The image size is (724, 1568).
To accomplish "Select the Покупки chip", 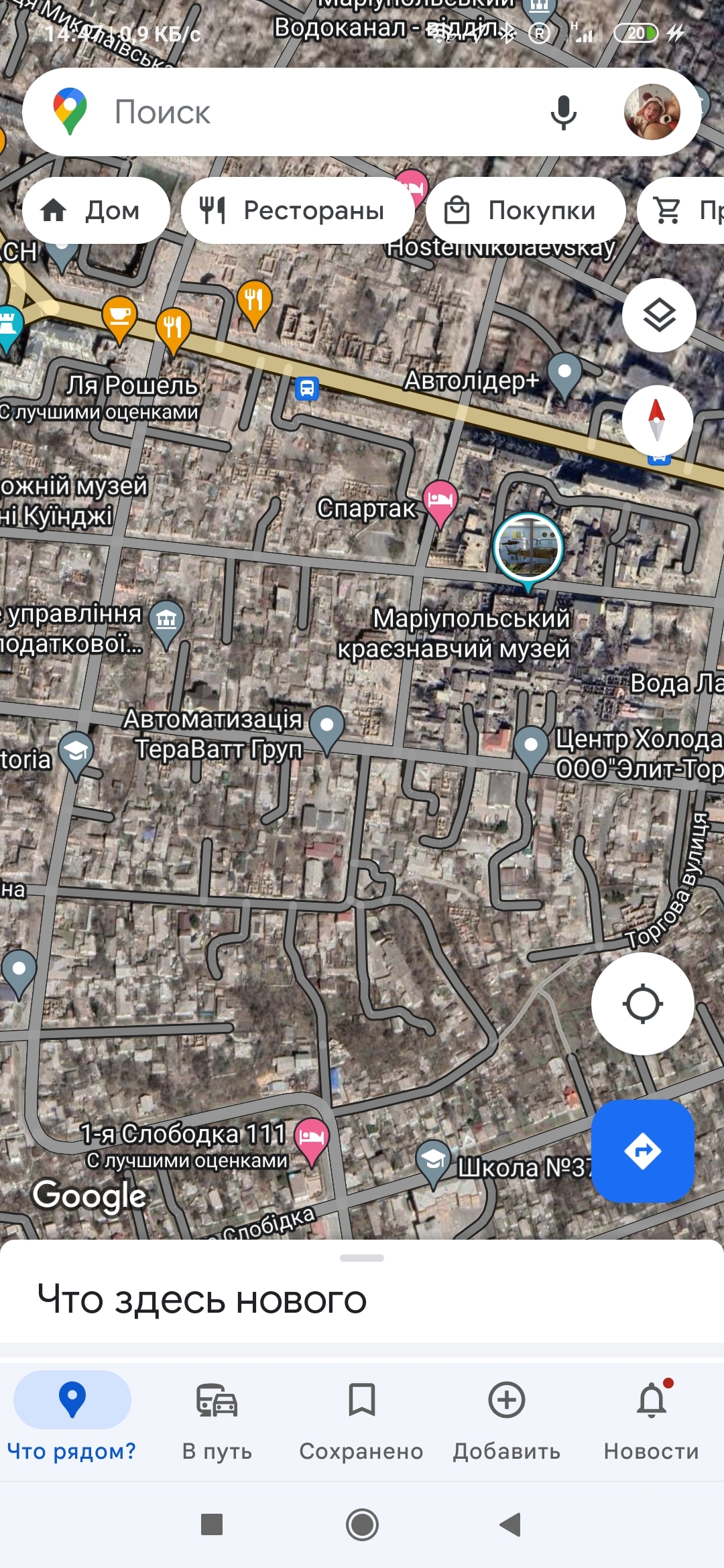I will coord(525,210).
